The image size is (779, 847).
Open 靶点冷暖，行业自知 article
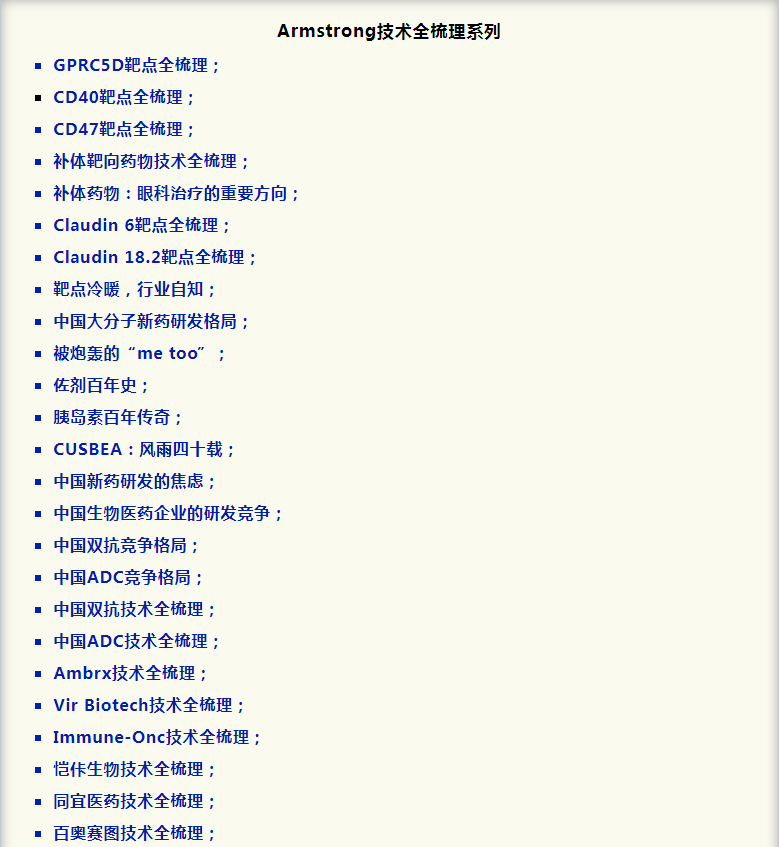click(128, 289)
